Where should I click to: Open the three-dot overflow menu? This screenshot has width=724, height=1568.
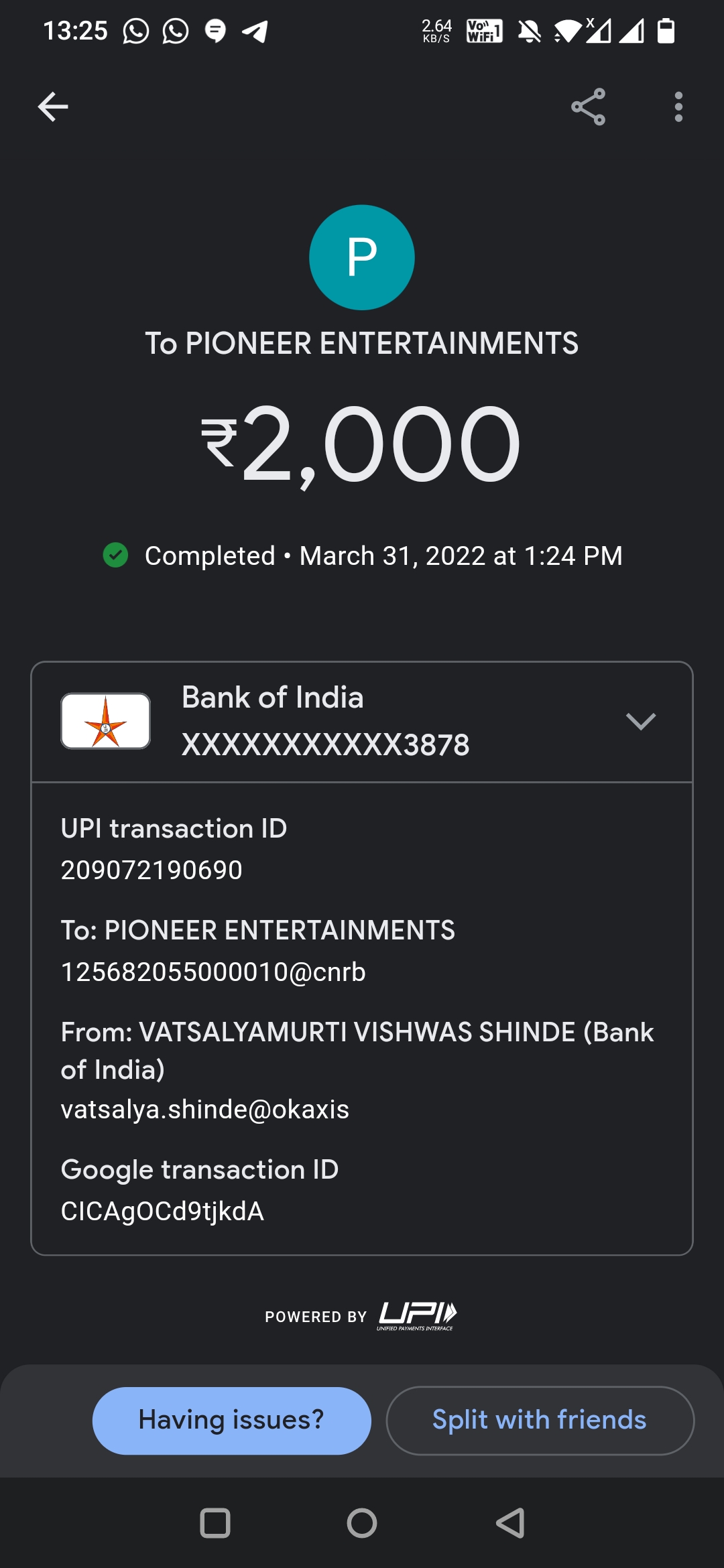[678, 107]
